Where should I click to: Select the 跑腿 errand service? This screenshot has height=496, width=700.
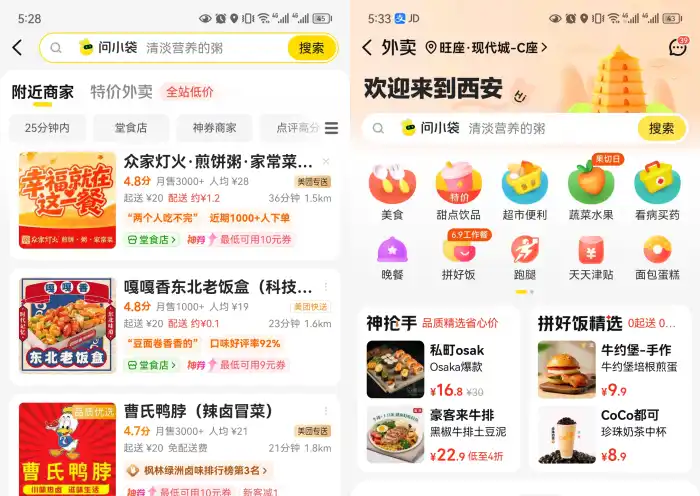tap(524, 257)
